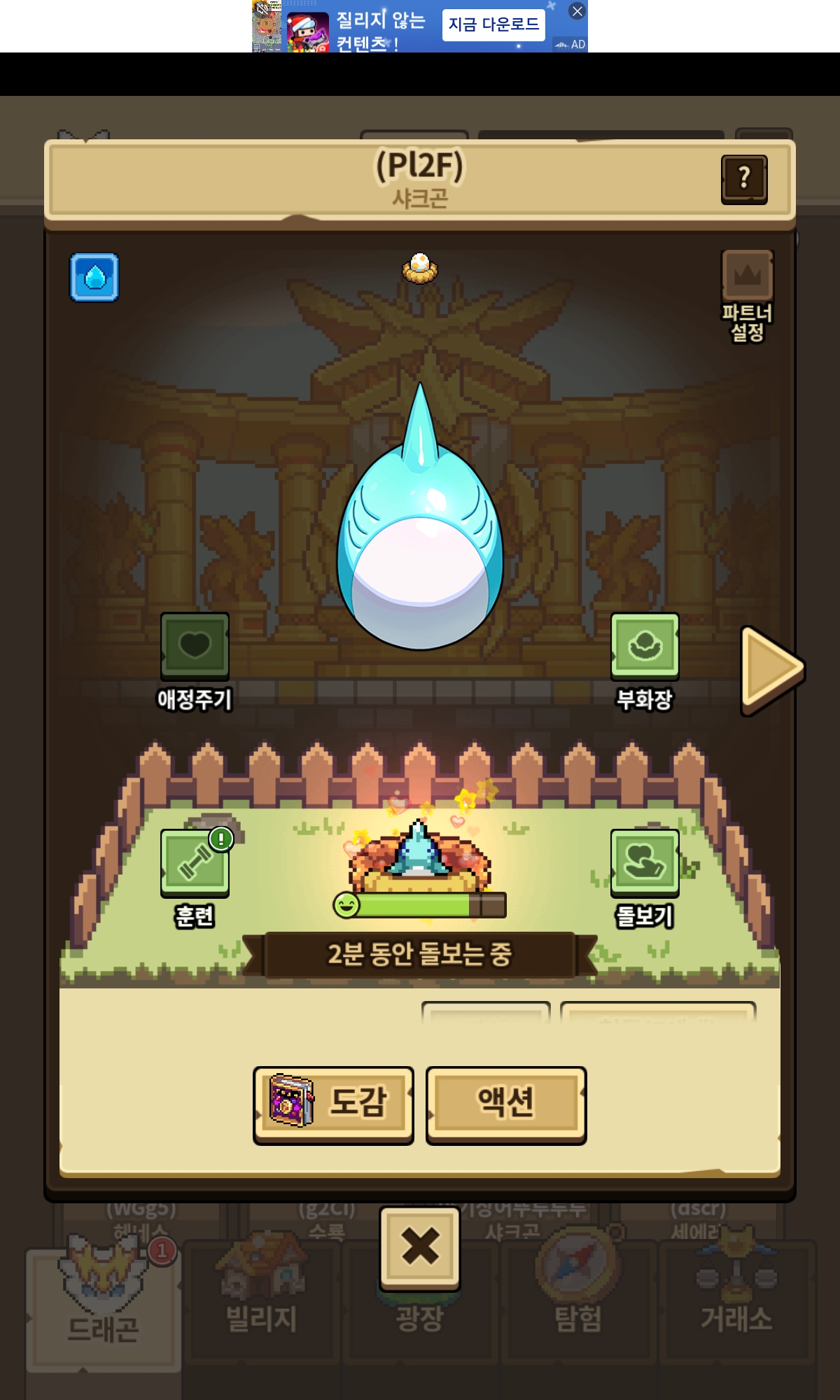This screenshot has width=840, height=1400.
Task: Tap 지금 다운로드 in the ad
Action: (493, 25)
